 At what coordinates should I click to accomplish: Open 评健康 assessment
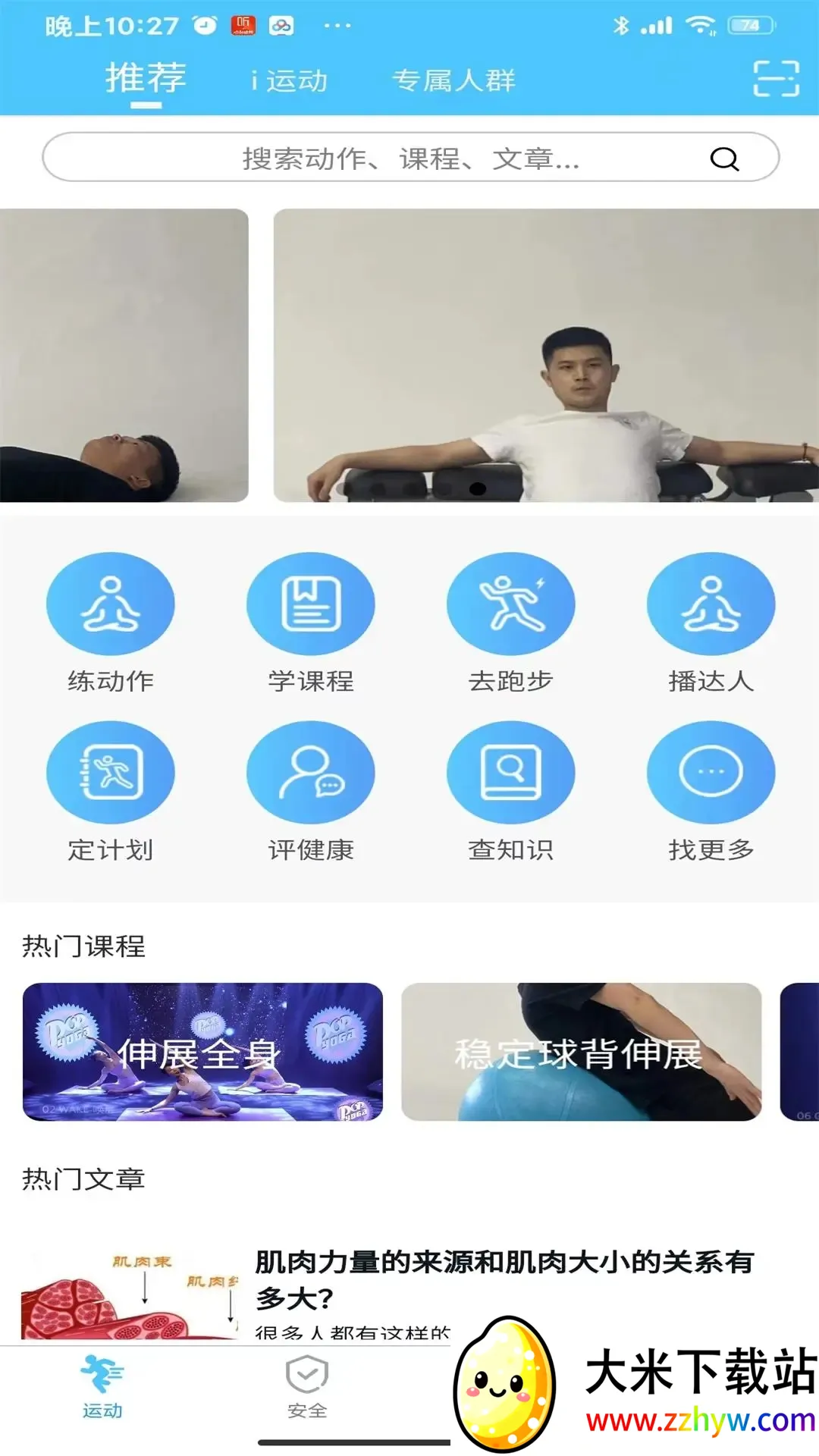(x=311, y=790)
